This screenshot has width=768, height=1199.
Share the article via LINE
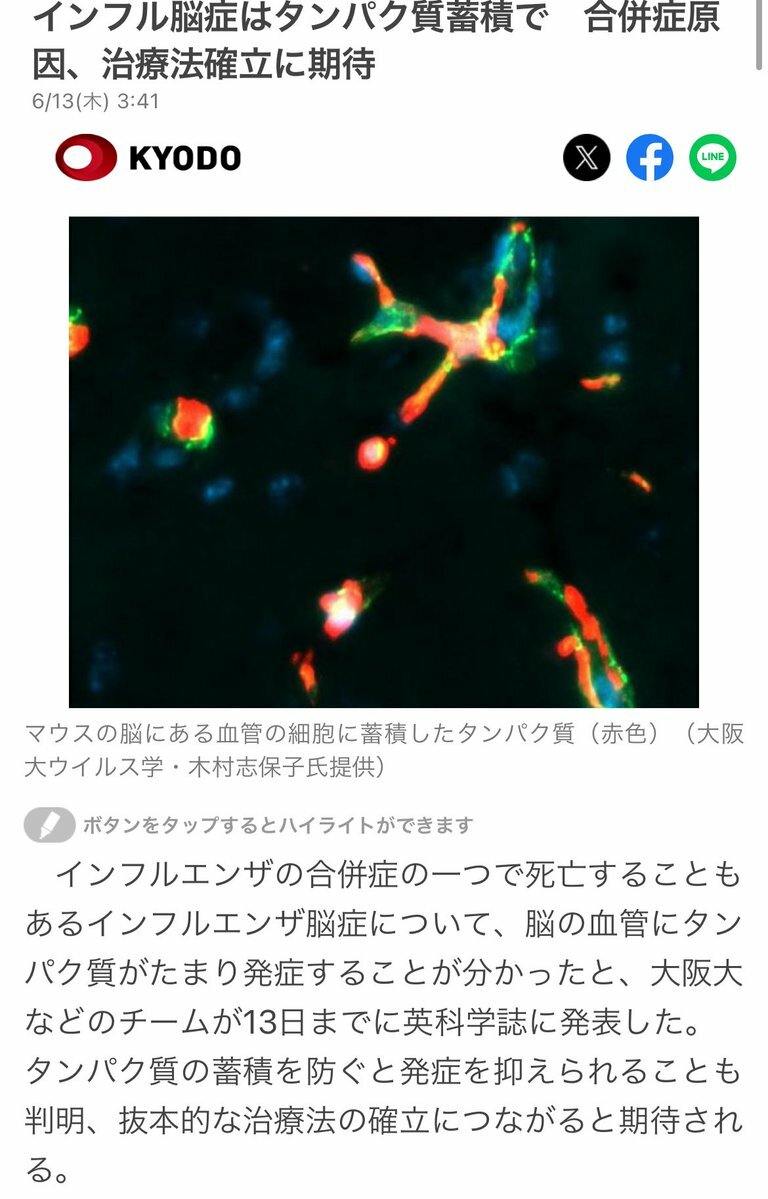[713, 158]
